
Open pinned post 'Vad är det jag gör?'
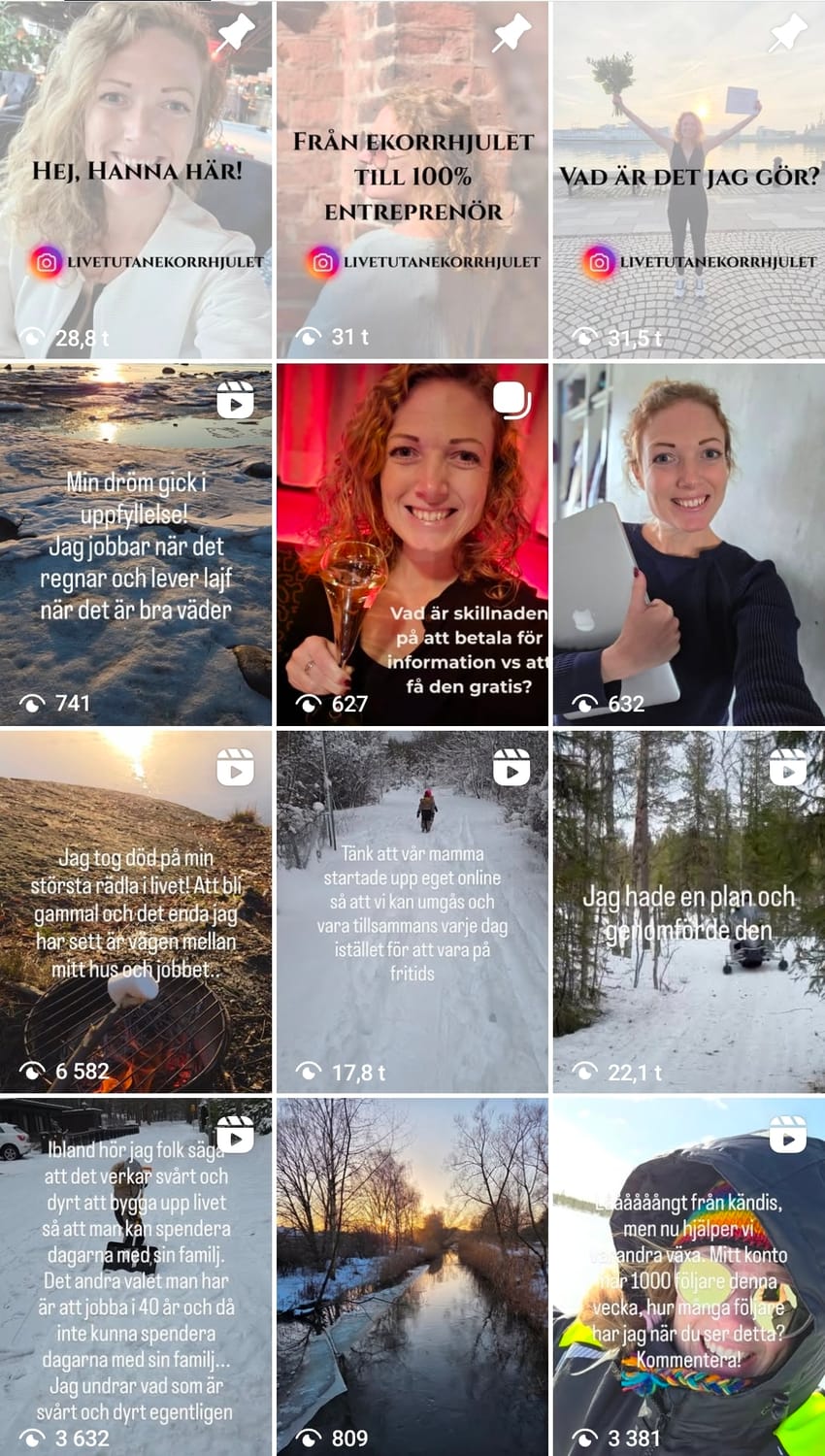688,180
